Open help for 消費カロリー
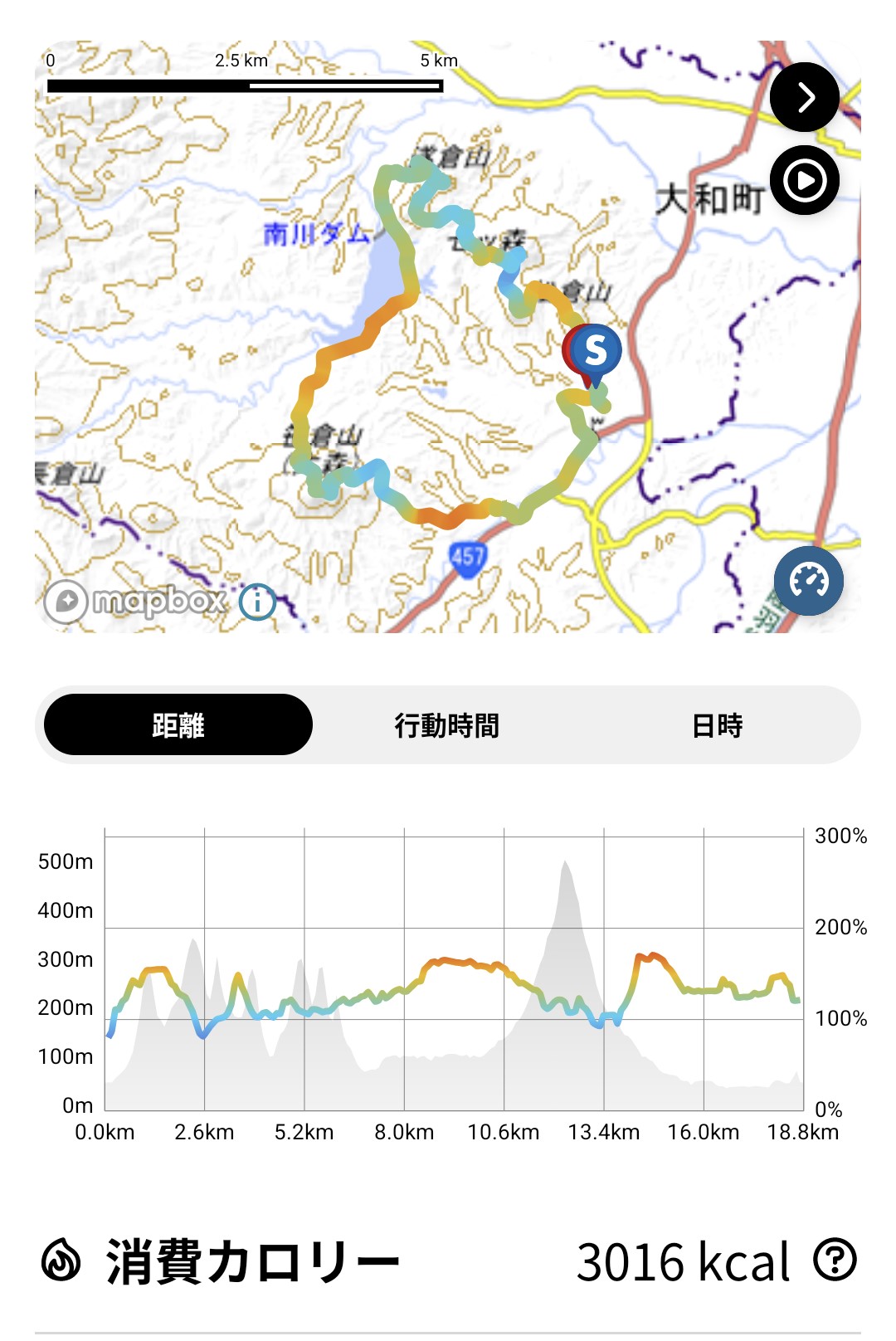 [834, 1260]
